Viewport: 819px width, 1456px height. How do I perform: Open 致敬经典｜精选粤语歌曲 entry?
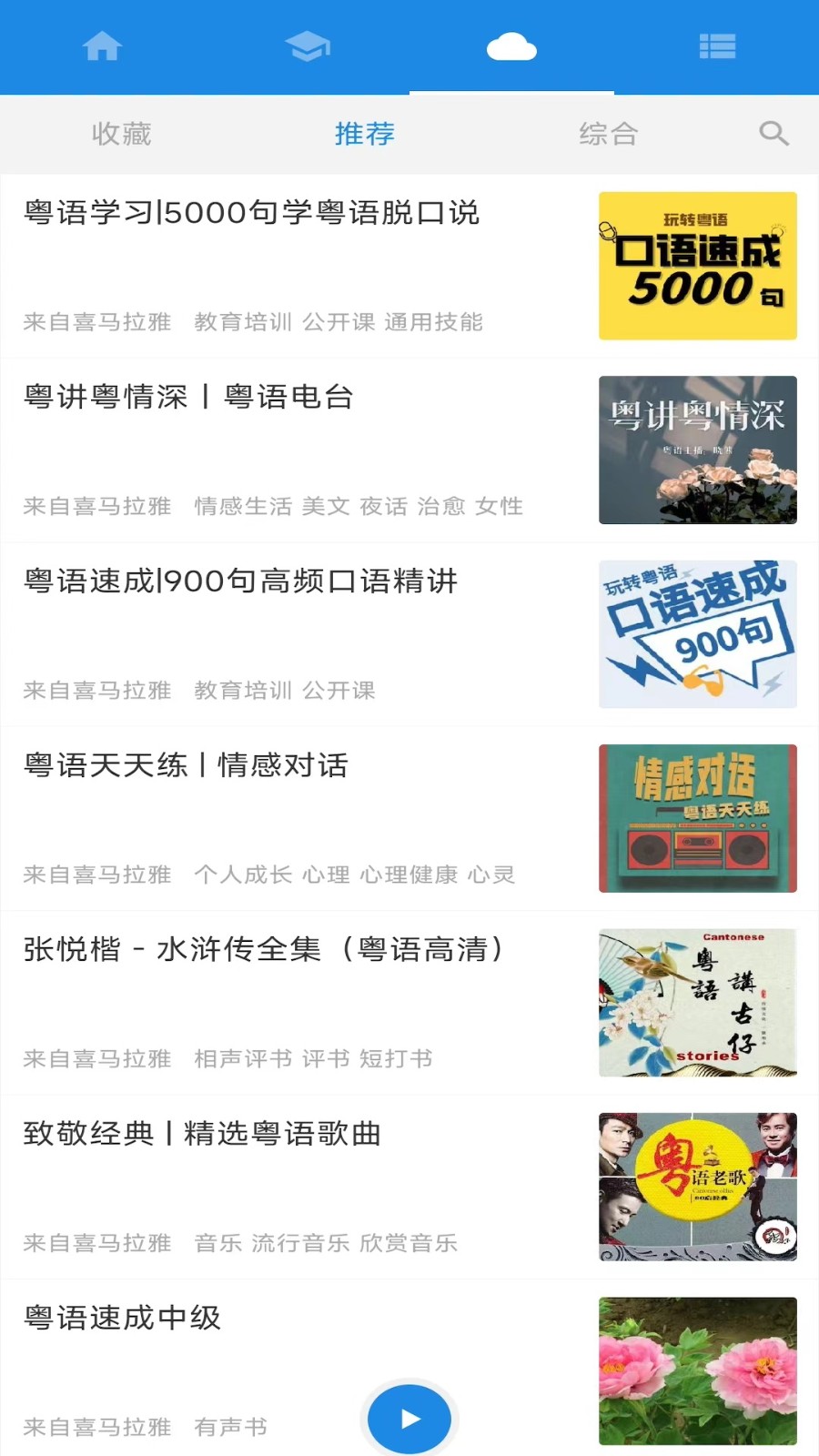pos(202,1133)
